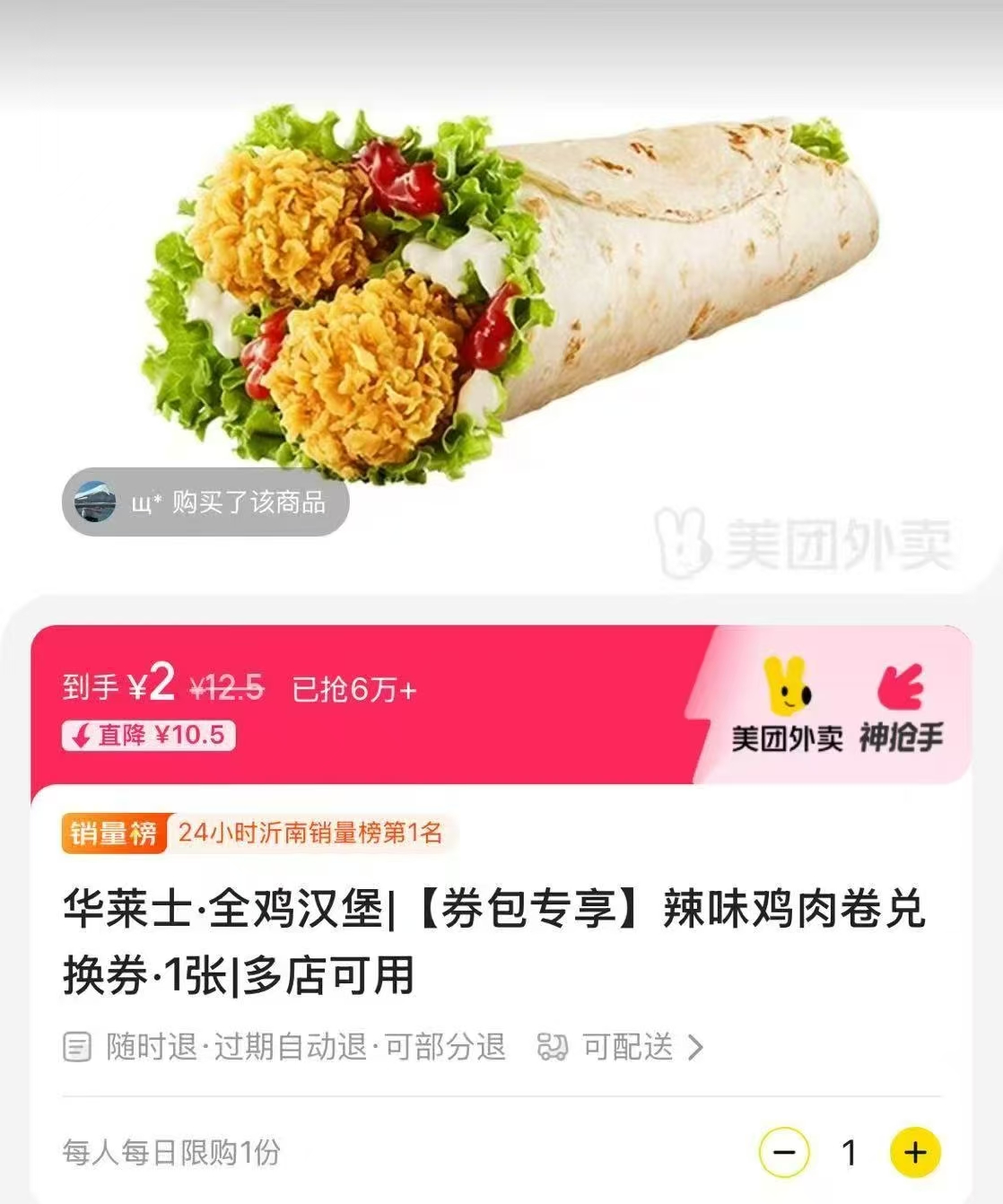Click the down-arrow icon in 直降¥10.5 badge
The height and width of the screenshot is (1204, 1003).
(x=81, y=737)
